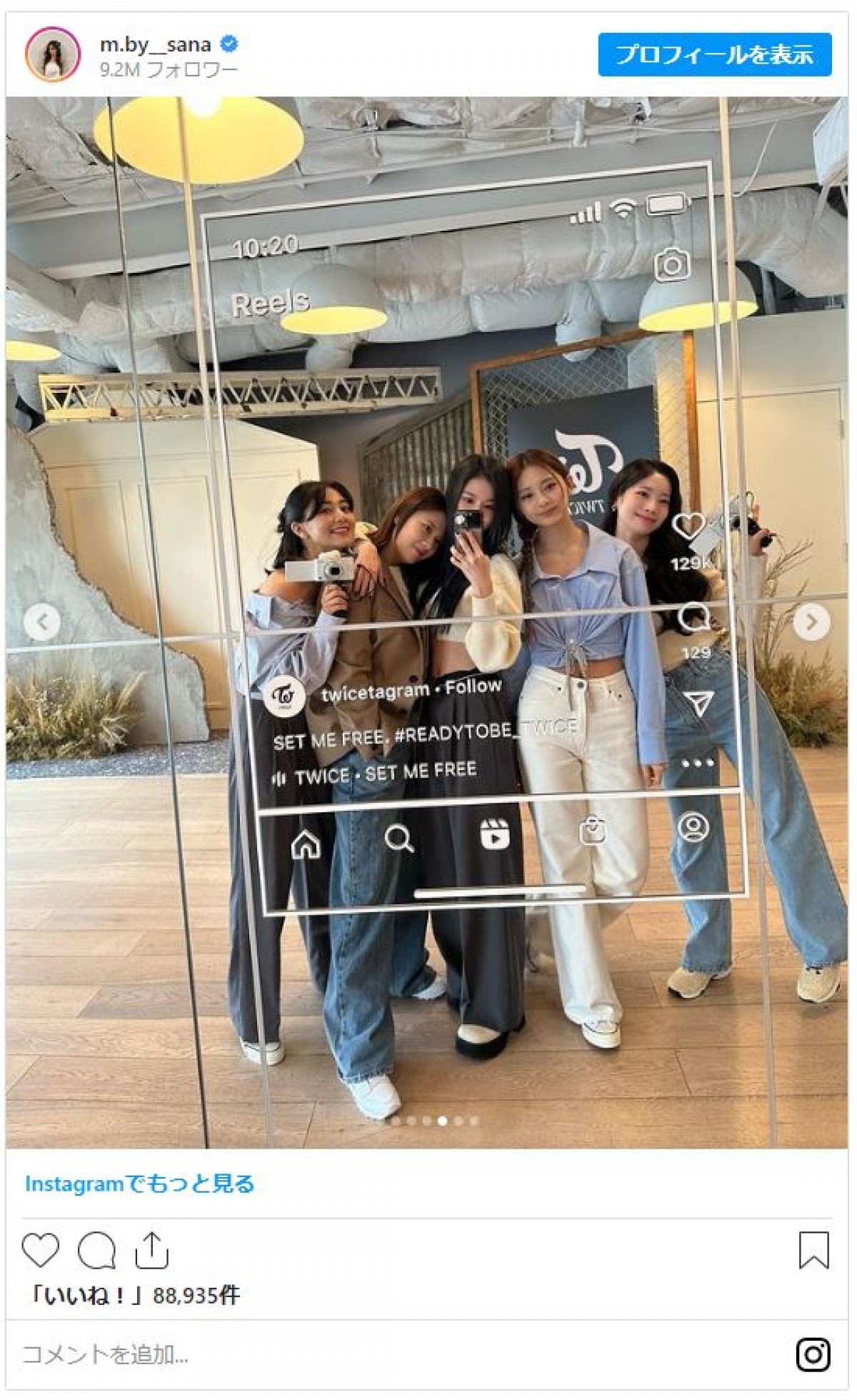Open comments via the speech bubble icon
The image size is (857, 1400).
(x=96, y=1250)
